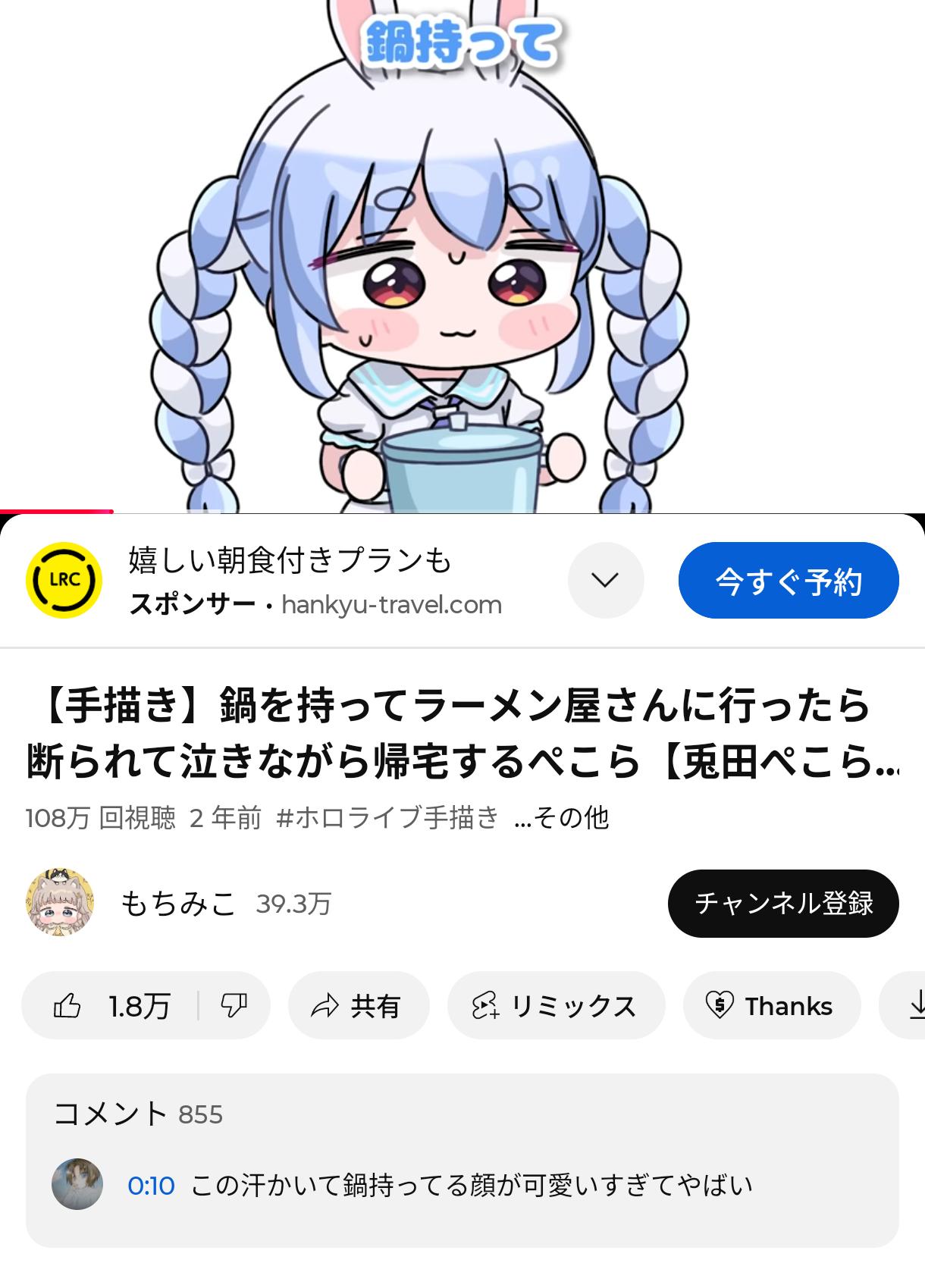Subscribe with the チャンネル登録 button
Viewport: 925px width, 1288px height.
(x=783, y=904)
